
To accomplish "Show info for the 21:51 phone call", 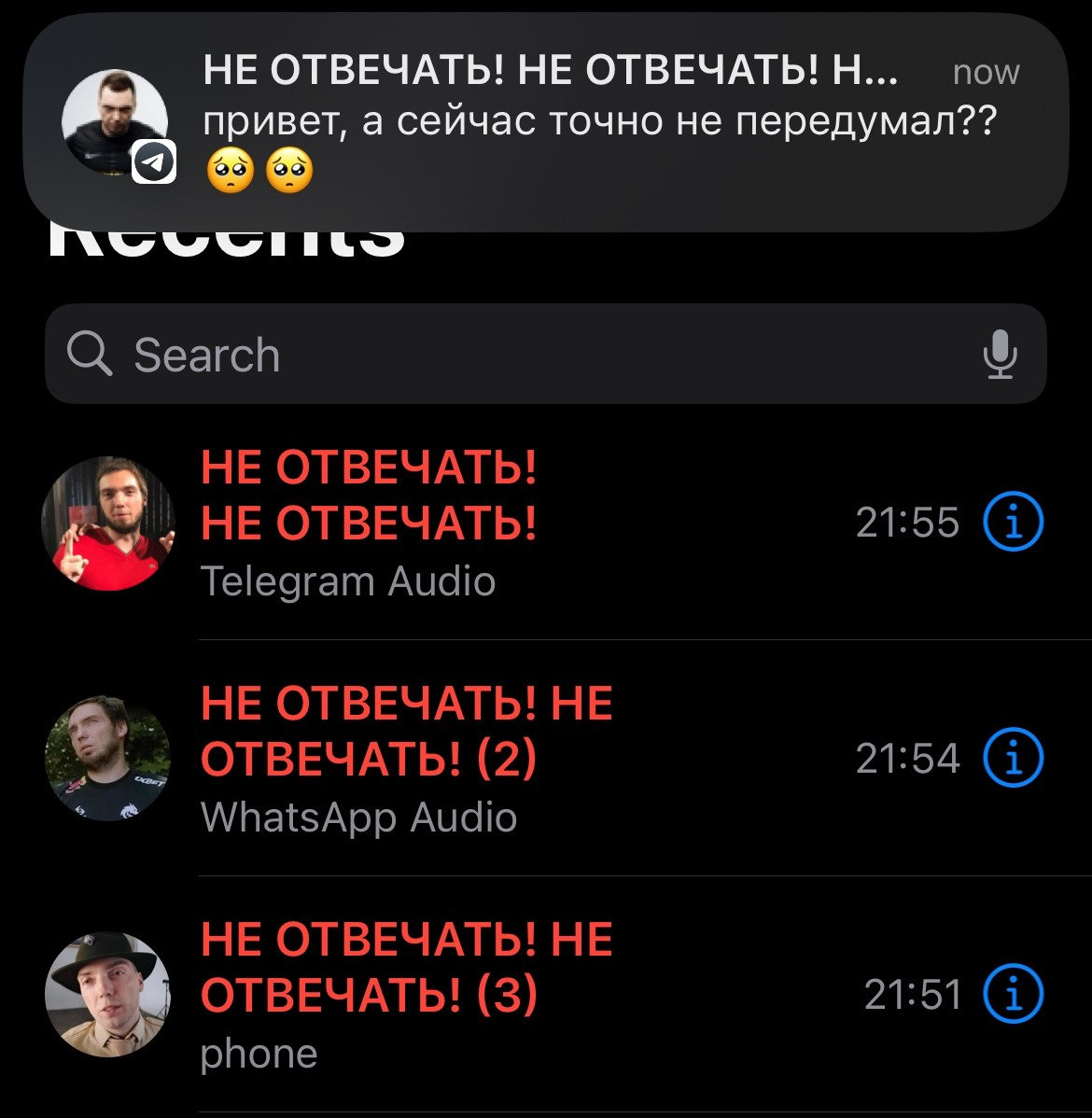I will (x=1013, y=994).
